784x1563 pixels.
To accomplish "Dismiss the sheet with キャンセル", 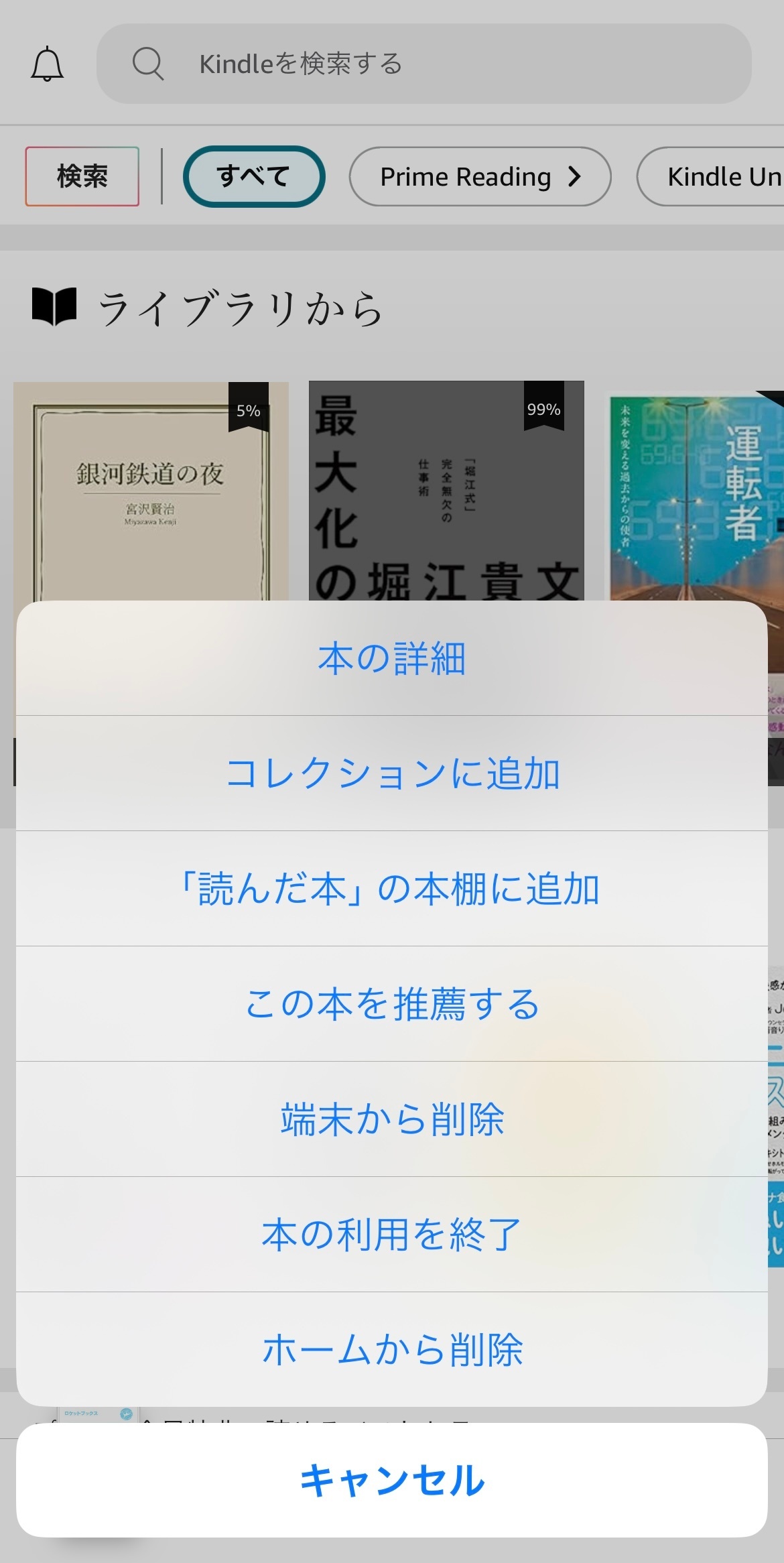I will click(x=392, y=1480).
